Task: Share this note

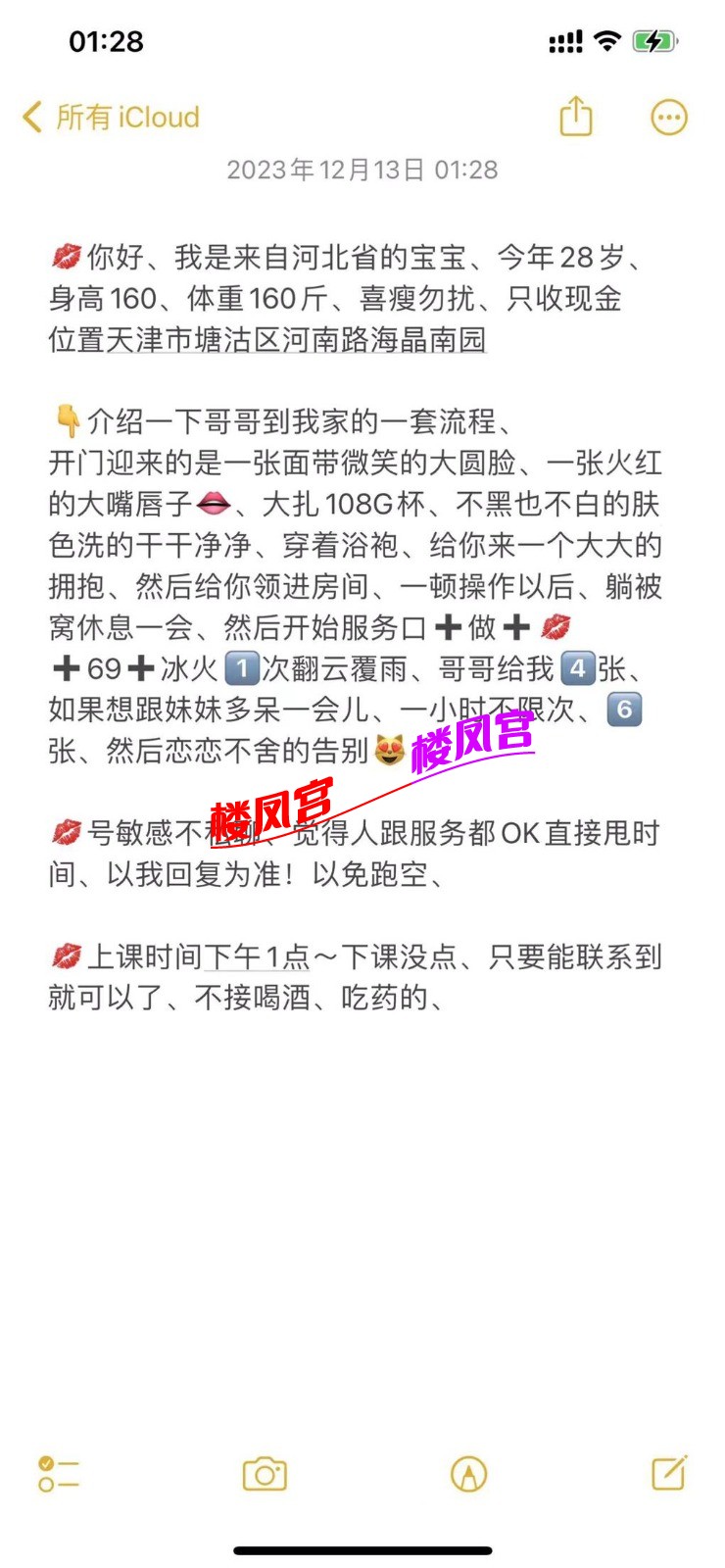Action: click(x=576, y=118)
